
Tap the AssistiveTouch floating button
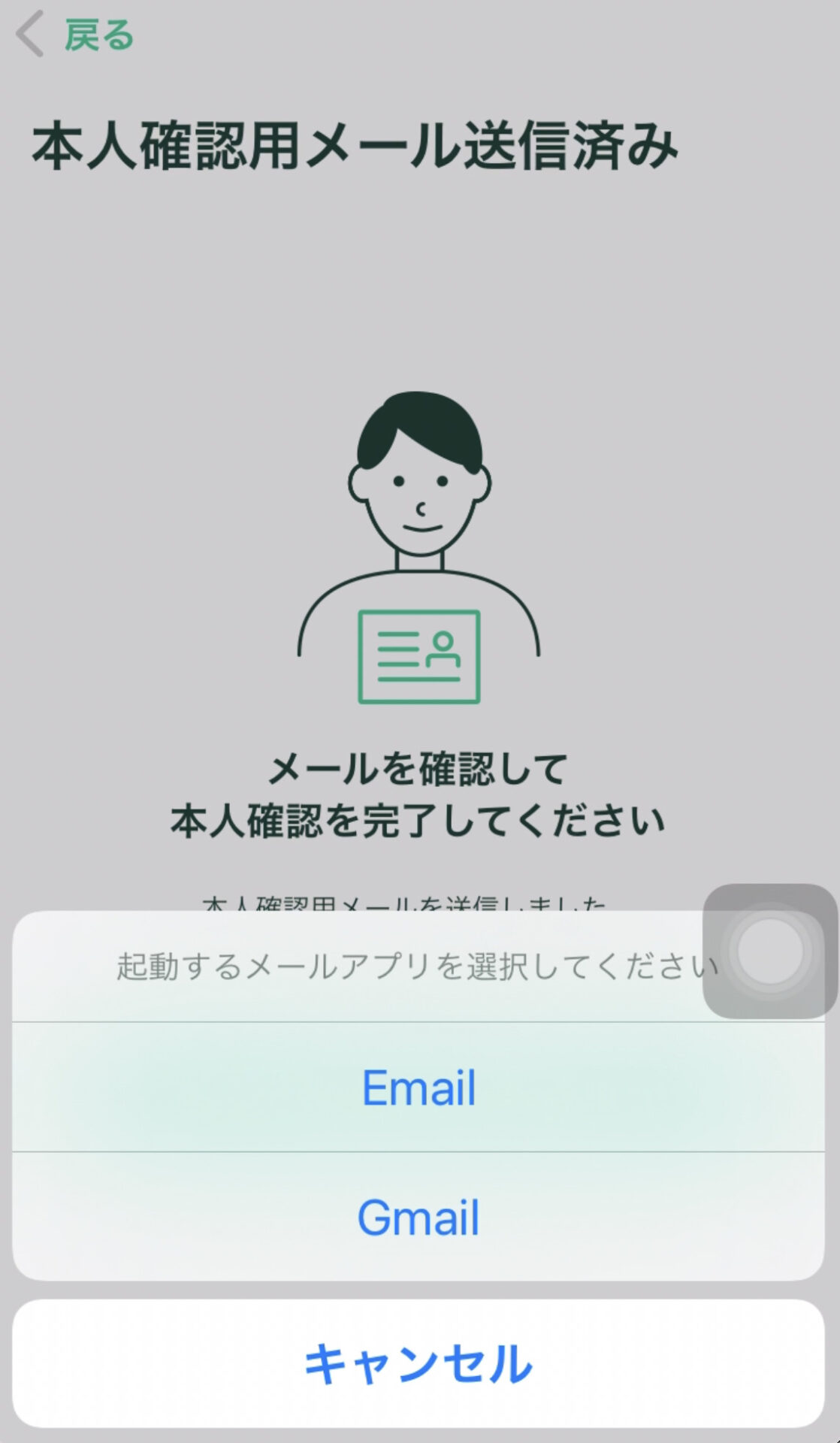(x=770, y=951)
